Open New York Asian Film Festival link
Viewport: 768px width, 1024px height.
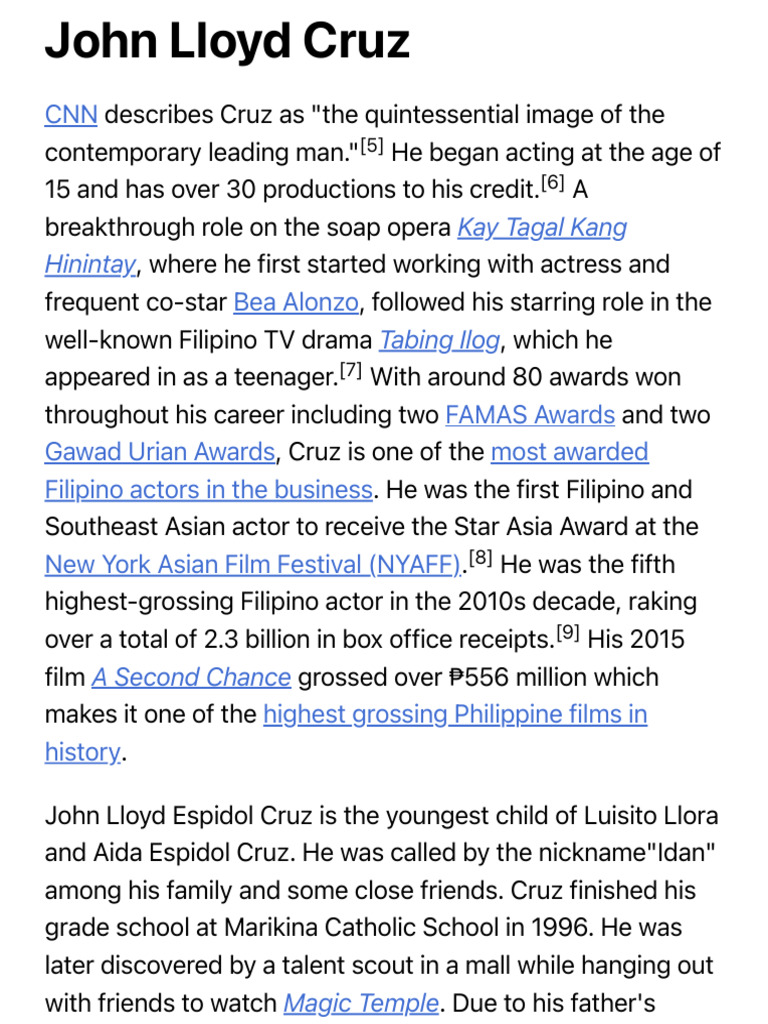tap(253, 565)
